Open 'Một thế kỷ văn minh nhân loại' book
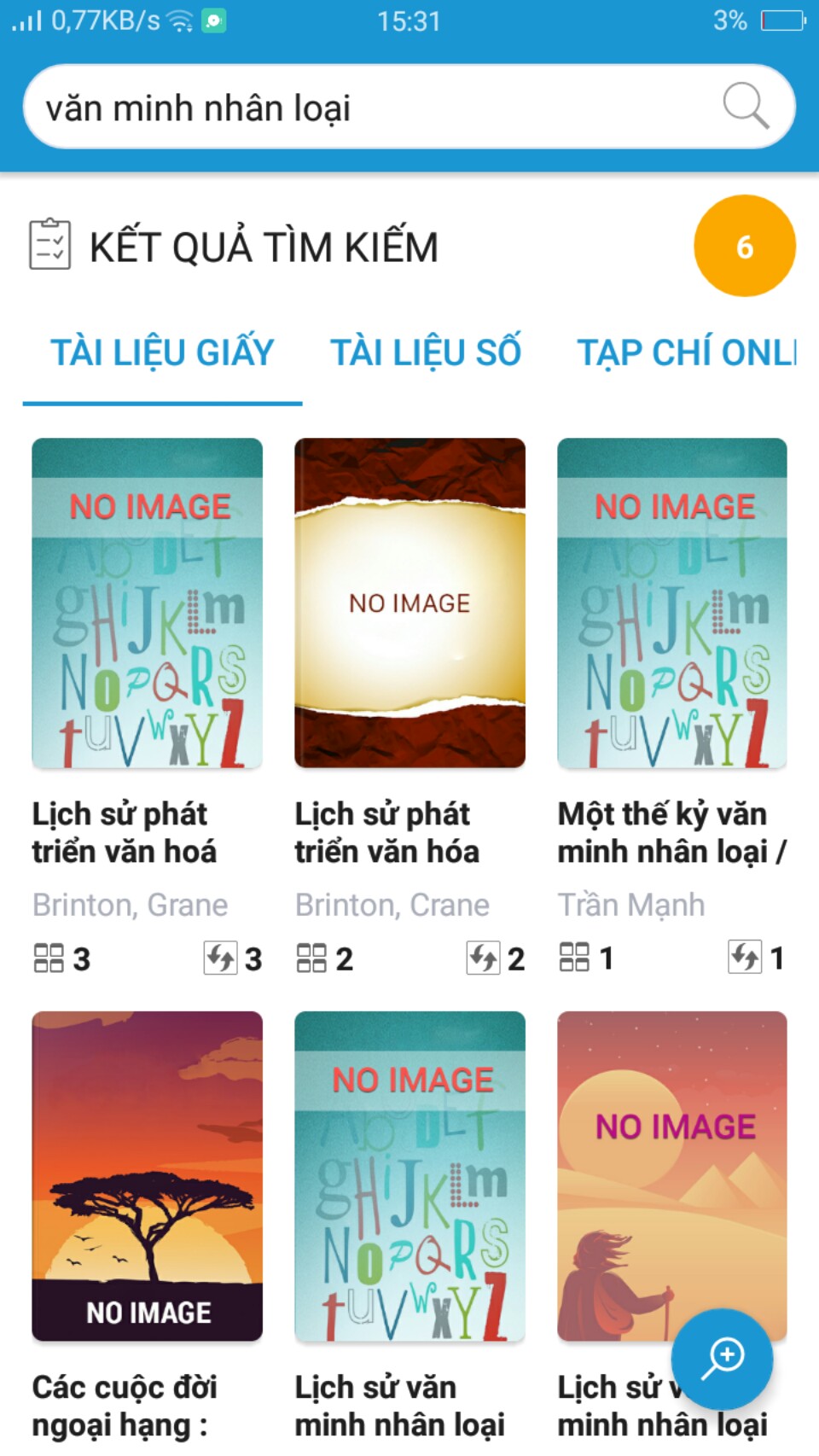 pyautogui.click(x=672, y=603)
